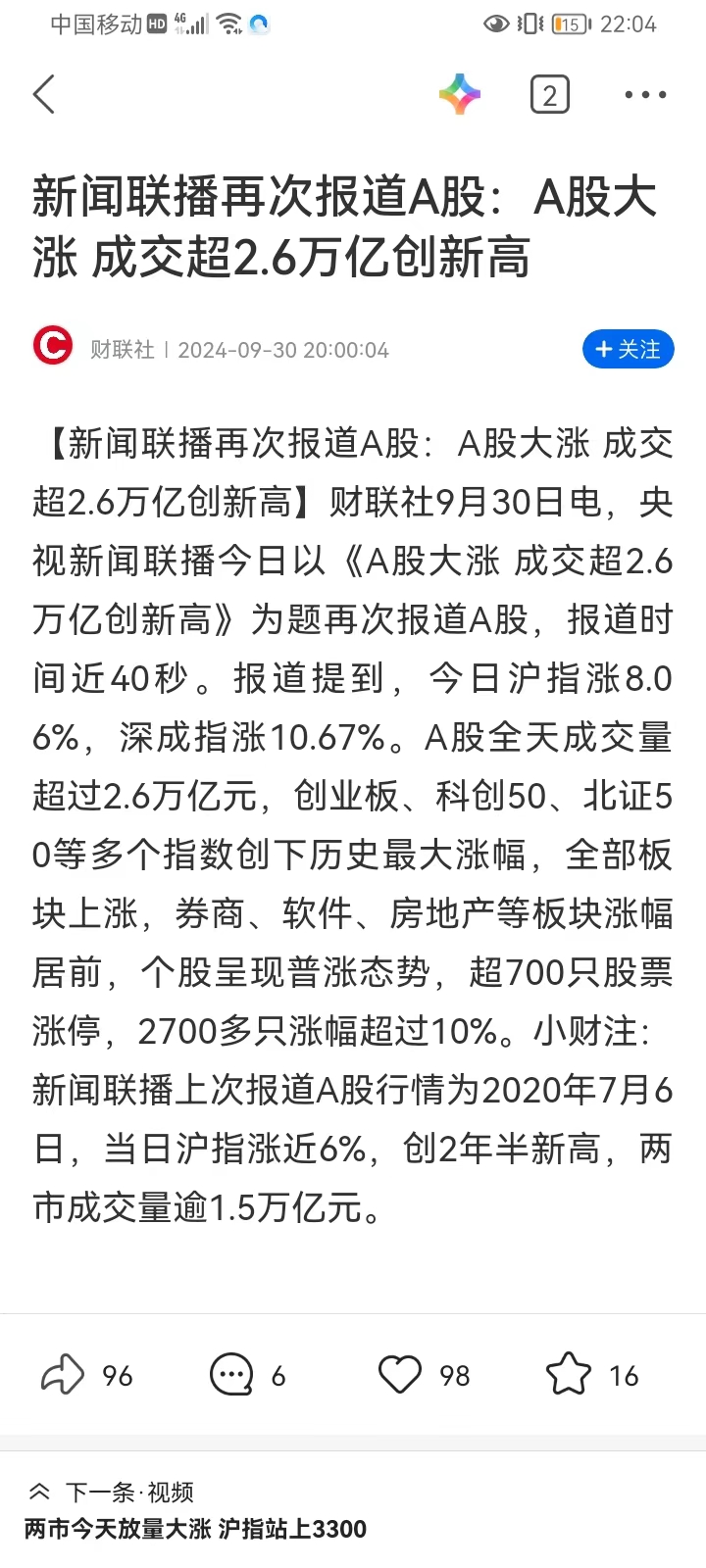Viewport: 706px width, 1568px height.
Task: Open the comments with 6 replies
Action: pyautogui.click(x=232, y=1374)
